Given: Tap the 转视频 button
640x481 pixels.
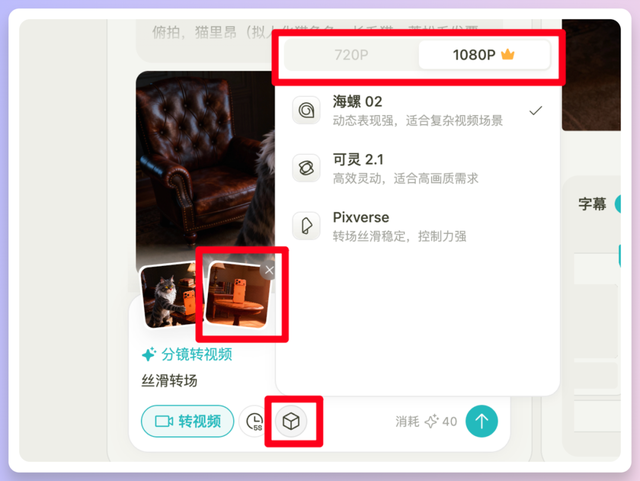Looking at the screenshot, I should (188, 422).
